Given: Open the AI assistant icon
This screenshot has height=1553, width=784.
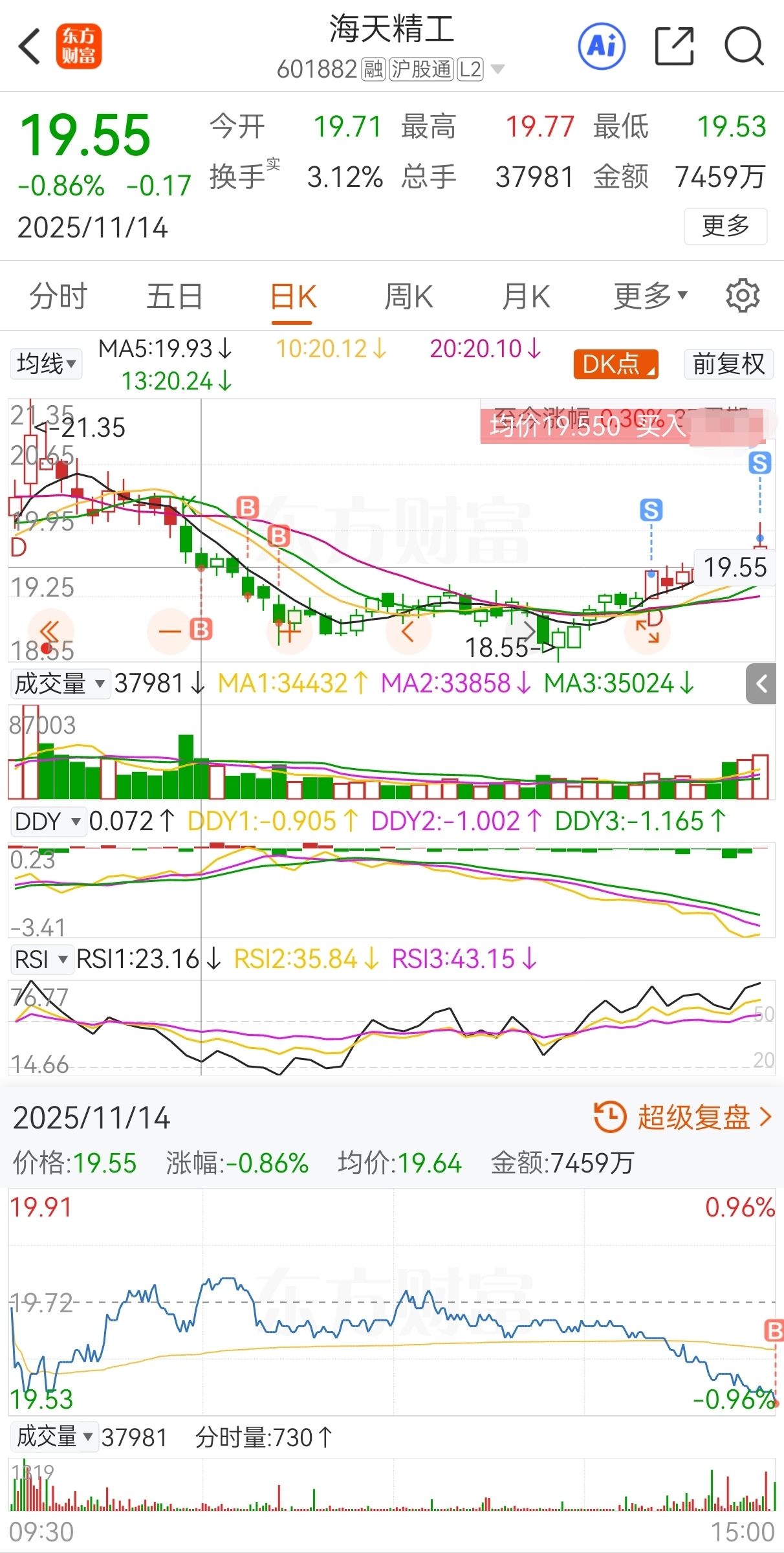Looking at the screenshot, I should click(x=601, y=47).
